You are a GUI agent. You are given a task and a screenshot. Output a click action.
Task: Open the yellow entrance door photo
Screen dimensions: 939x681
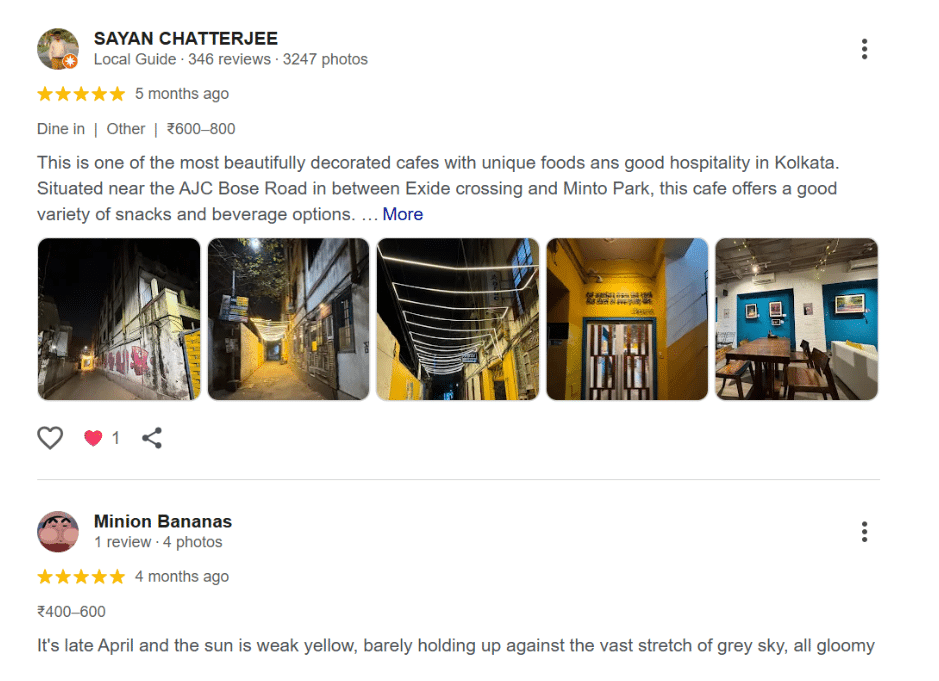(x=627, y=319)
